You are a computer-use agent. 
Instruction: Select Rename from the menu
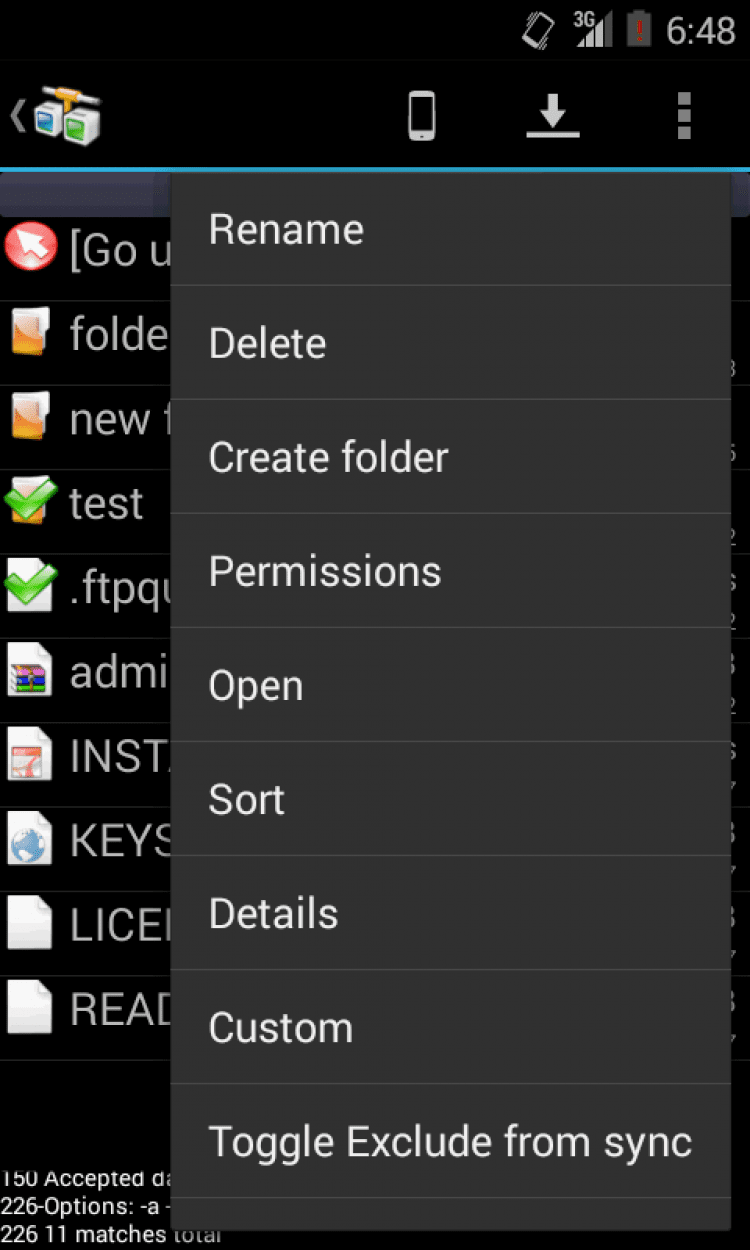click(x=450, y=230)
